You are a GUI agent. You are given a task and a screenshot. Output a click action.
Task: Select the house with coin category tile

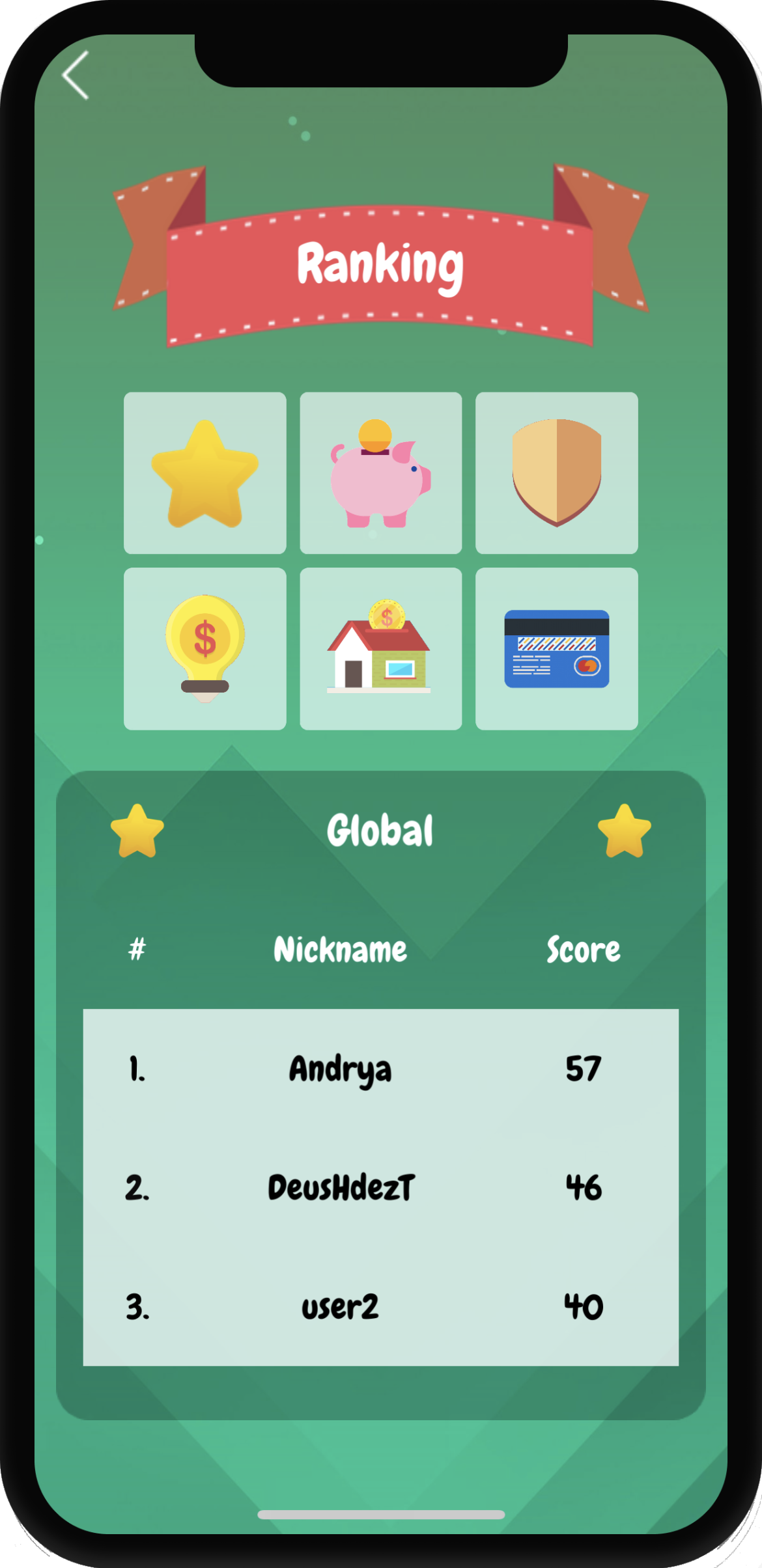[380, 649]
